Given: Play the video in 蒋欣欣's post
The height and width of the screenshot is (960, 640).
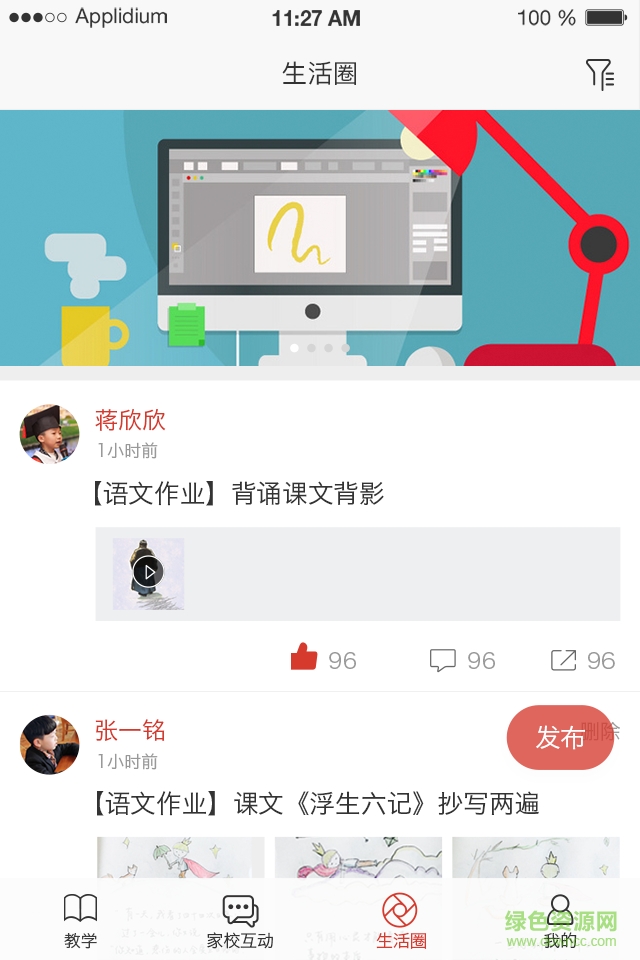Looking at the screenshot, I should pyautogui.click(x=148, y=573).
